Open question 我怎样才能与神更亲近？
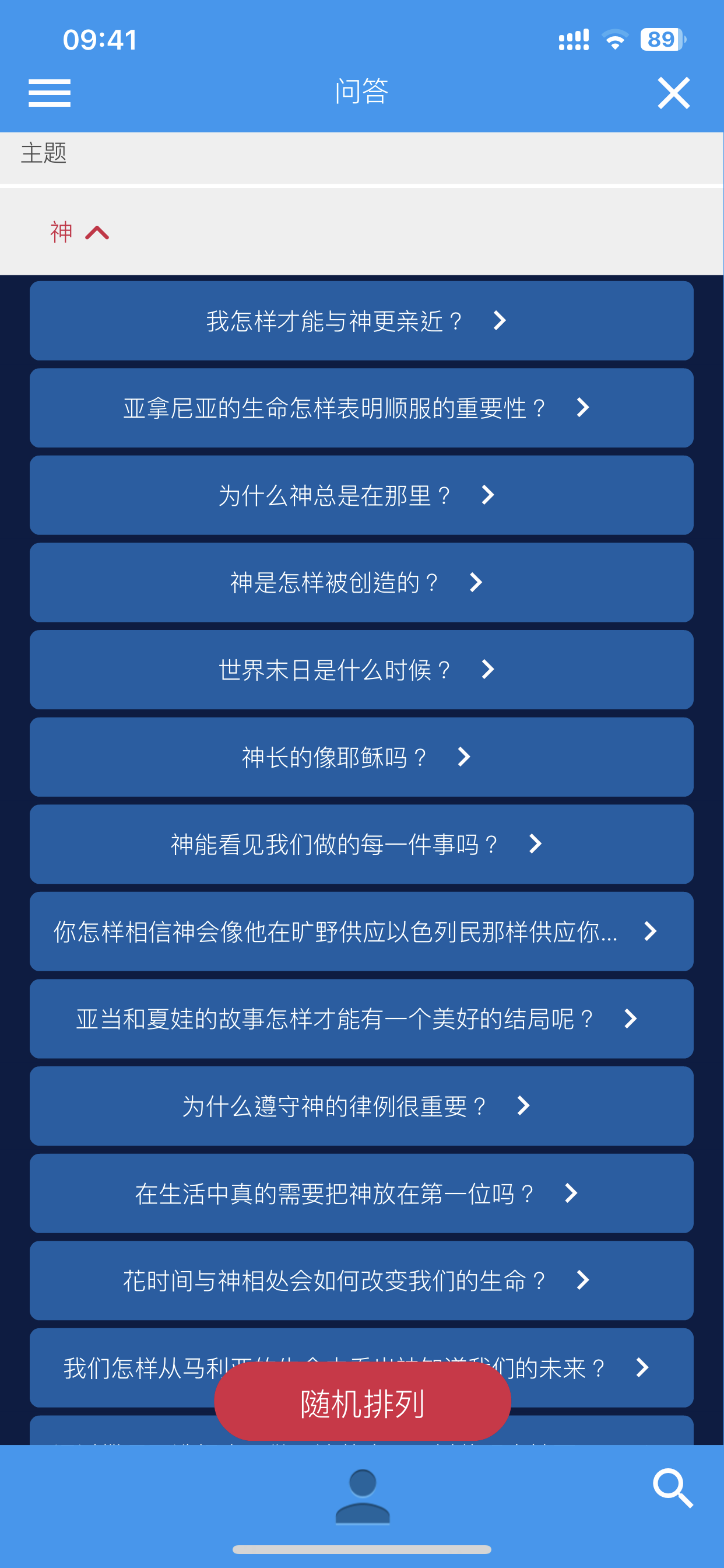The image size is (724, 1568). pyautogui.click(x=361, y=321)
